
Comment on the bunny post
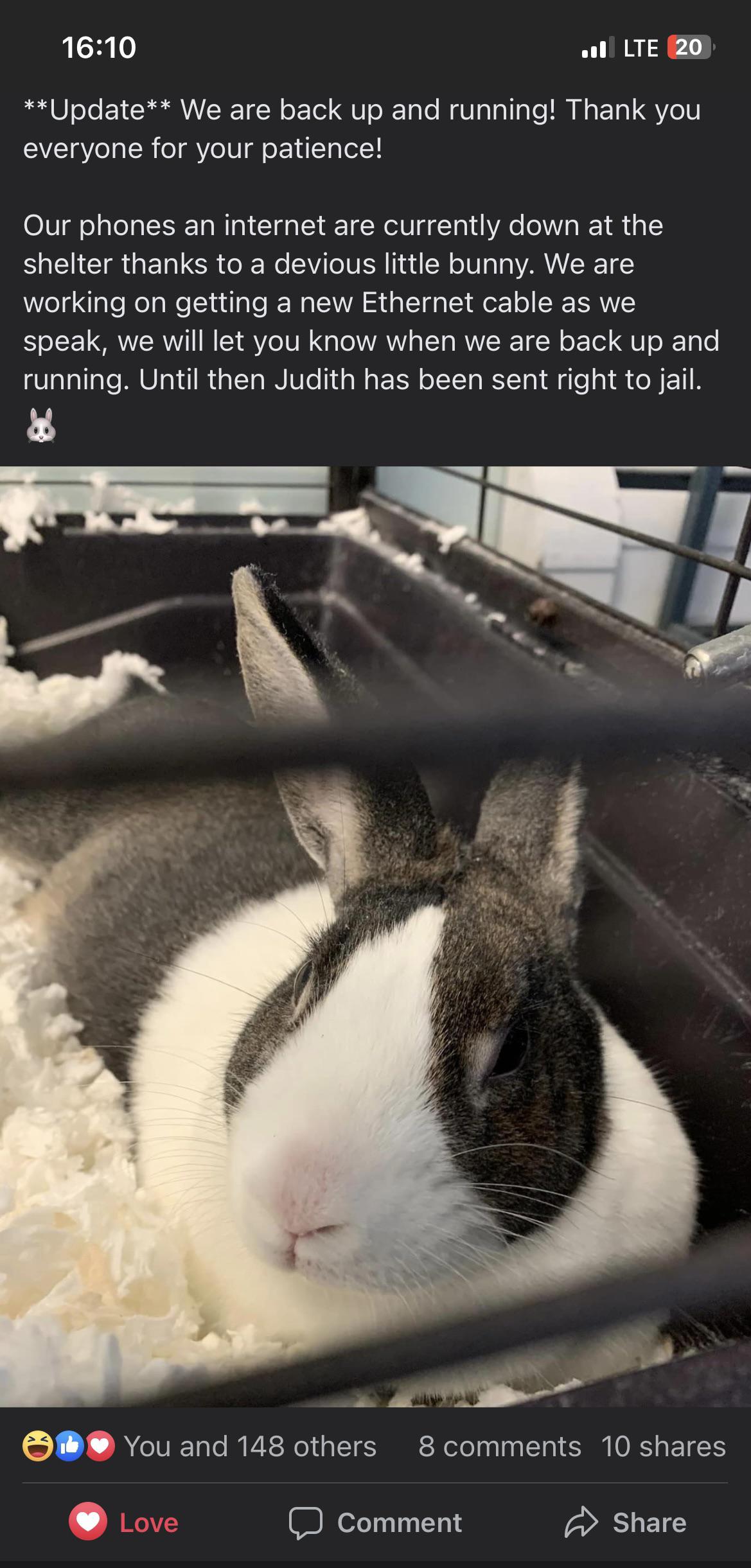tap(375, 1522)
